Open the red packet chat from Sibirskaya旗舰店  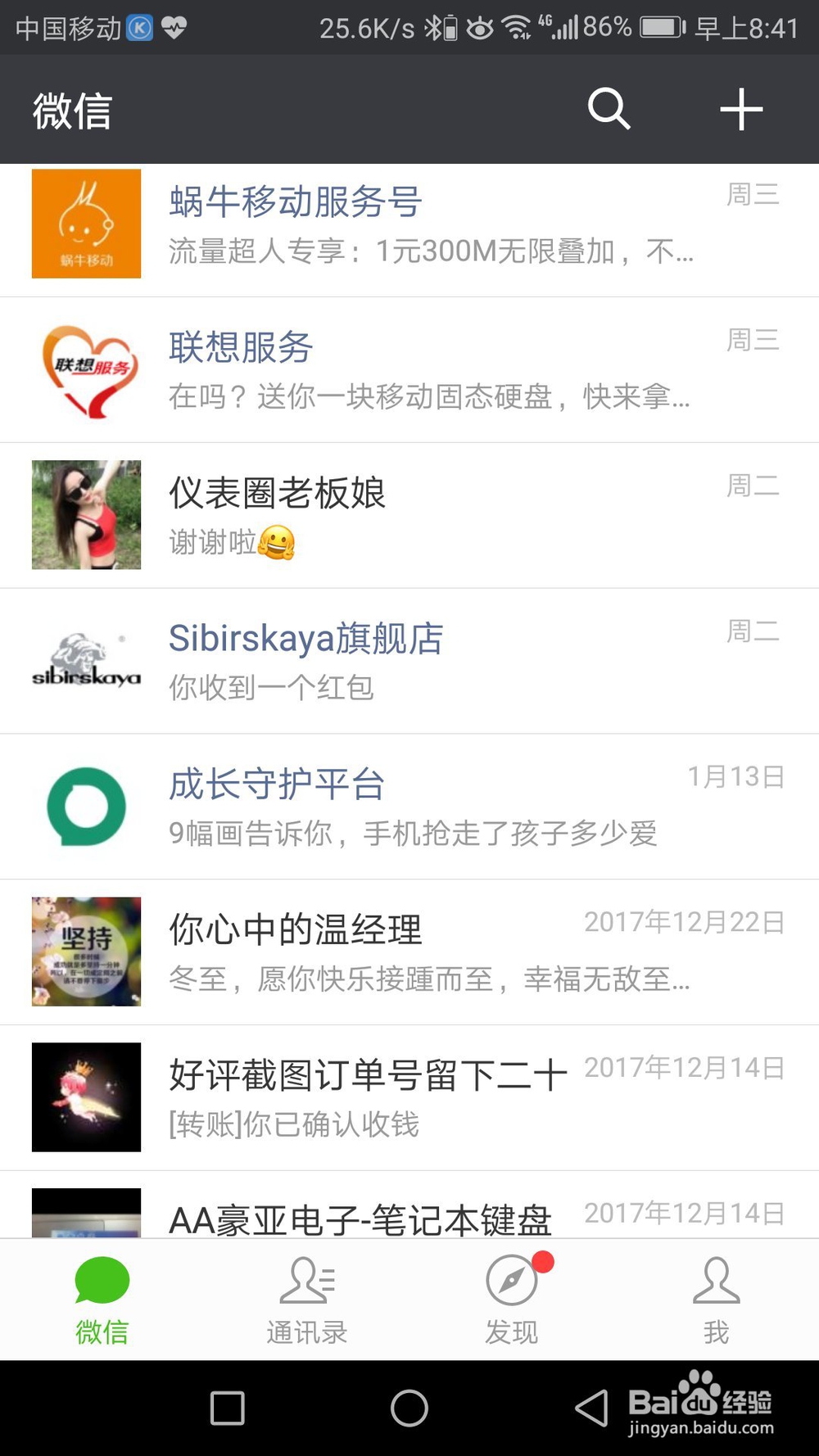click(x=409, y=660)
